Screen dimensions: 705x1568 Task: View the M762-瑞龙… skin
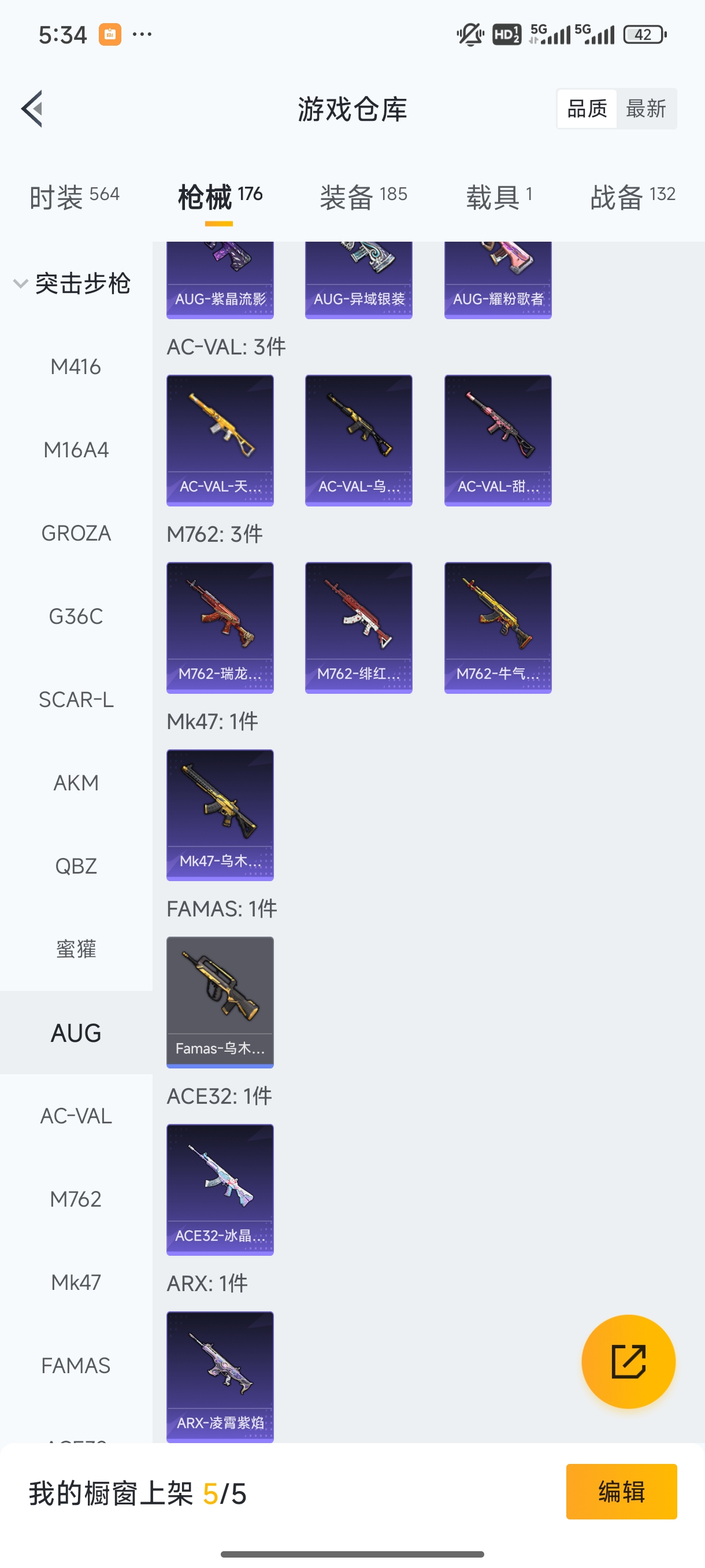(220, 627)
